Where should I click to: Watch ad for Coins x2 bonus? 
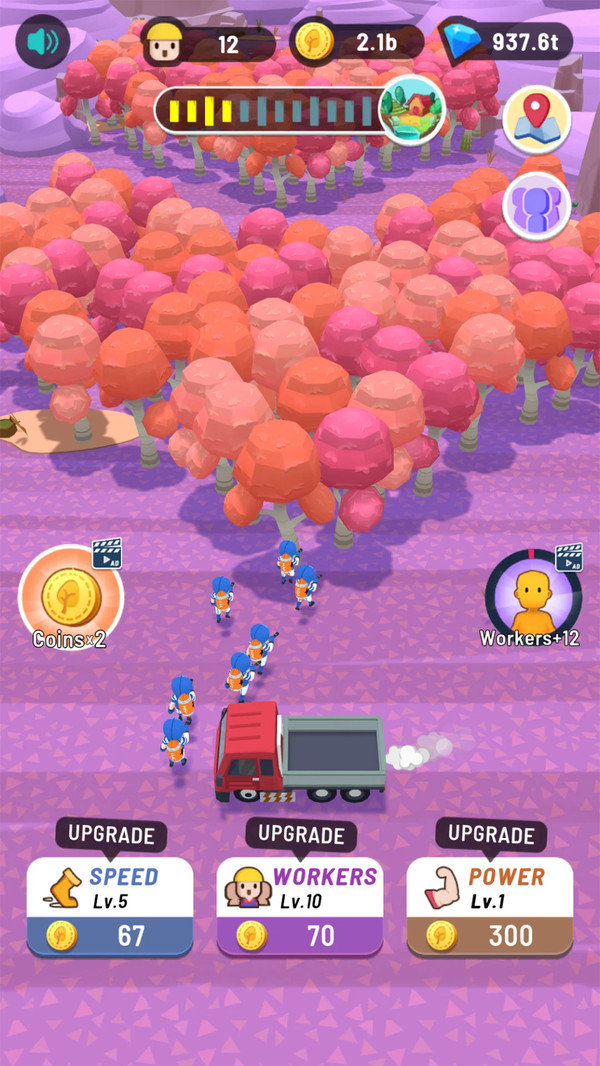pyautogui.click(x=71, y=598)
